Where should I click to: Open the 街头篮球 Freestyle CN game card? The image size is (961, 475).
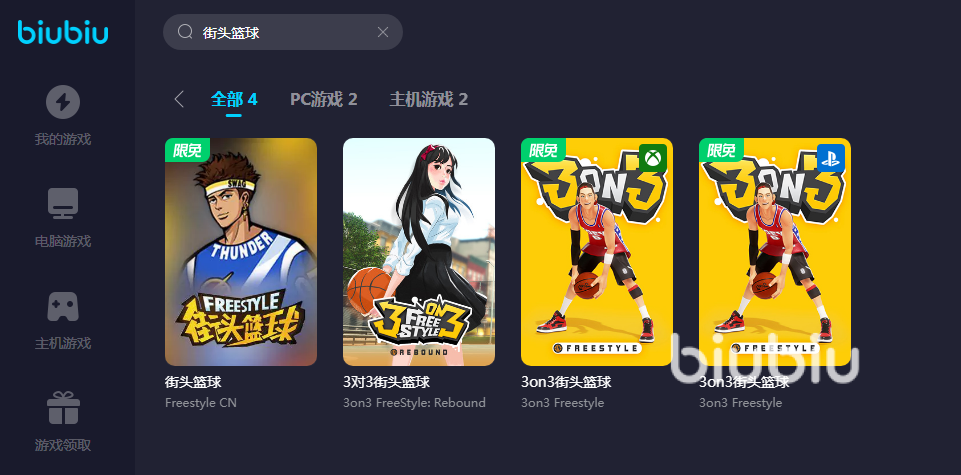[x=241, y=252]
